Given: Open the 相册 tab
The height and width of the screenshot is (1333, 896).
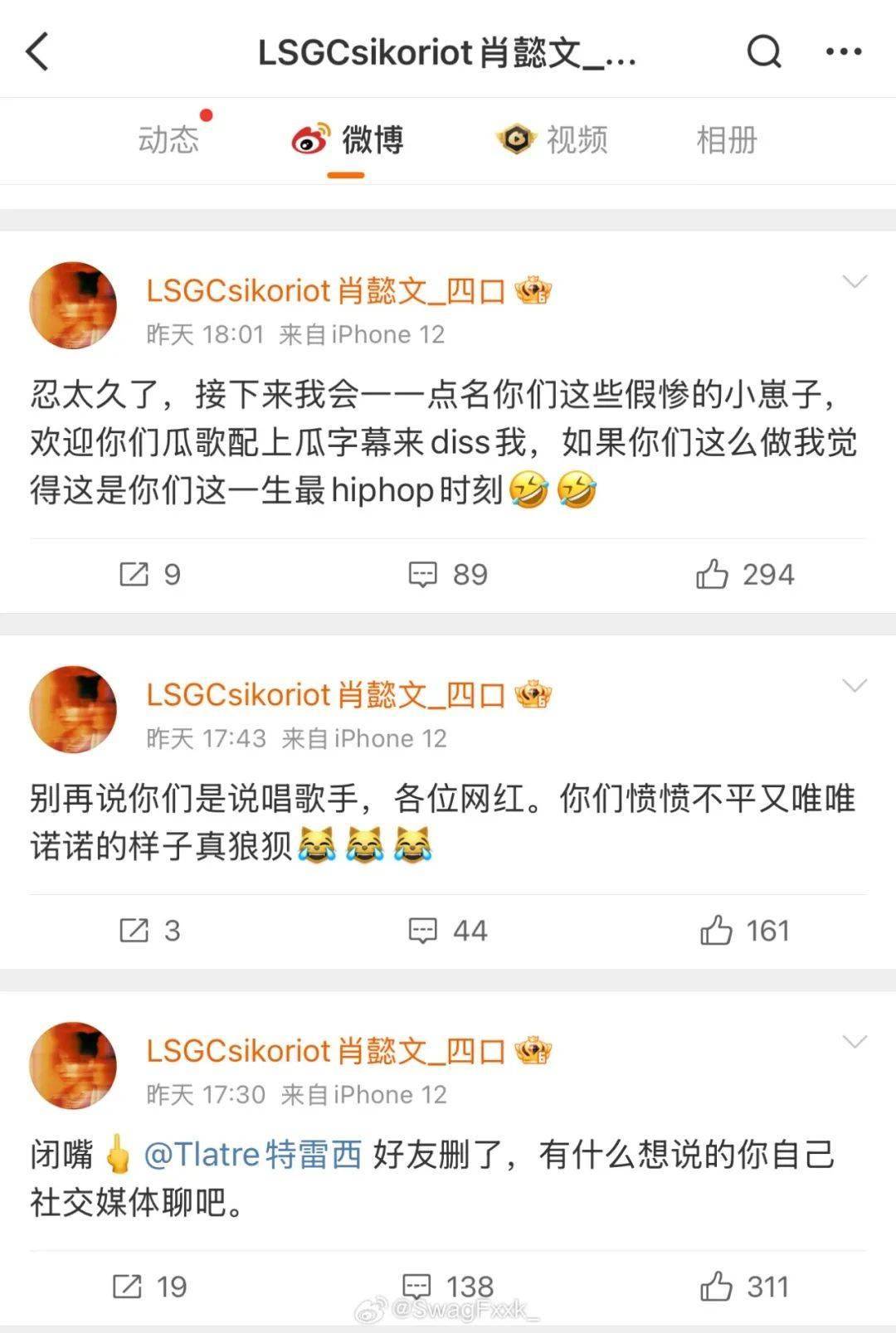Looking at the screenshot, I should click(x=726, y=139).
